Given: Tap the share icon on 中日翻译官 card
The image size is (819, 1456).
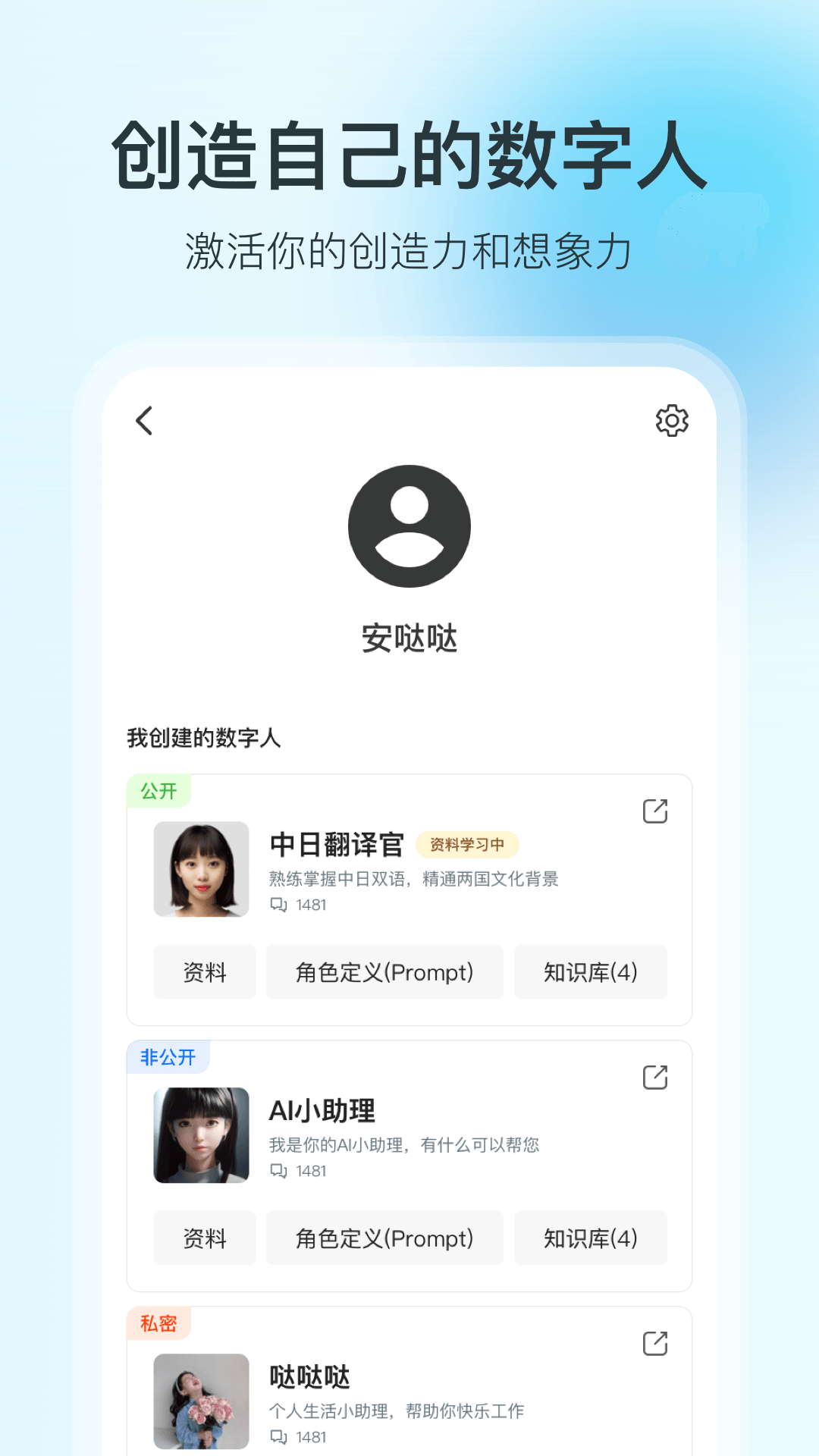Looking at the screenshot, I should tap(654, 811).
